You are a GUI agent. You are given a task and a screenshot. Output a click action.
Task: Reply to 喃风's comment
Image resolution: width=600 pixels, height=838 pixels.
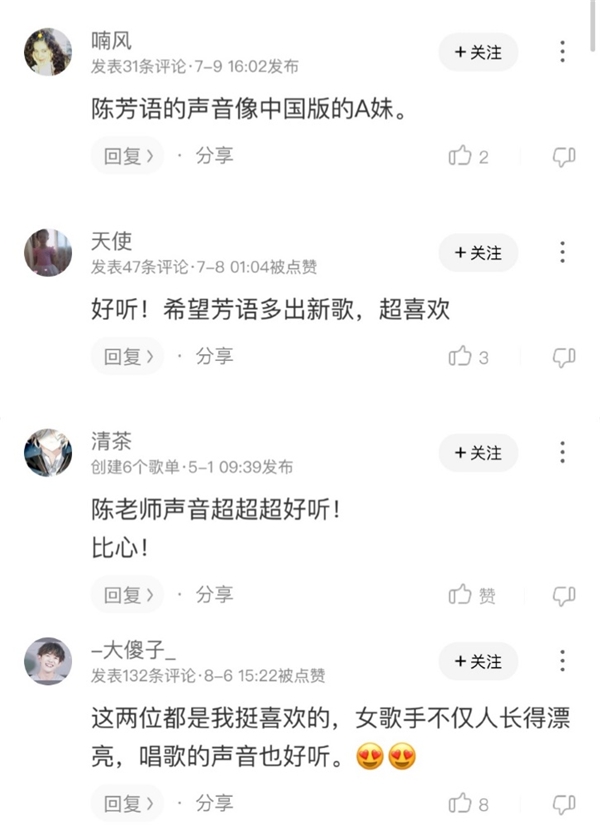pyautogui.click(x=127, y=156)
